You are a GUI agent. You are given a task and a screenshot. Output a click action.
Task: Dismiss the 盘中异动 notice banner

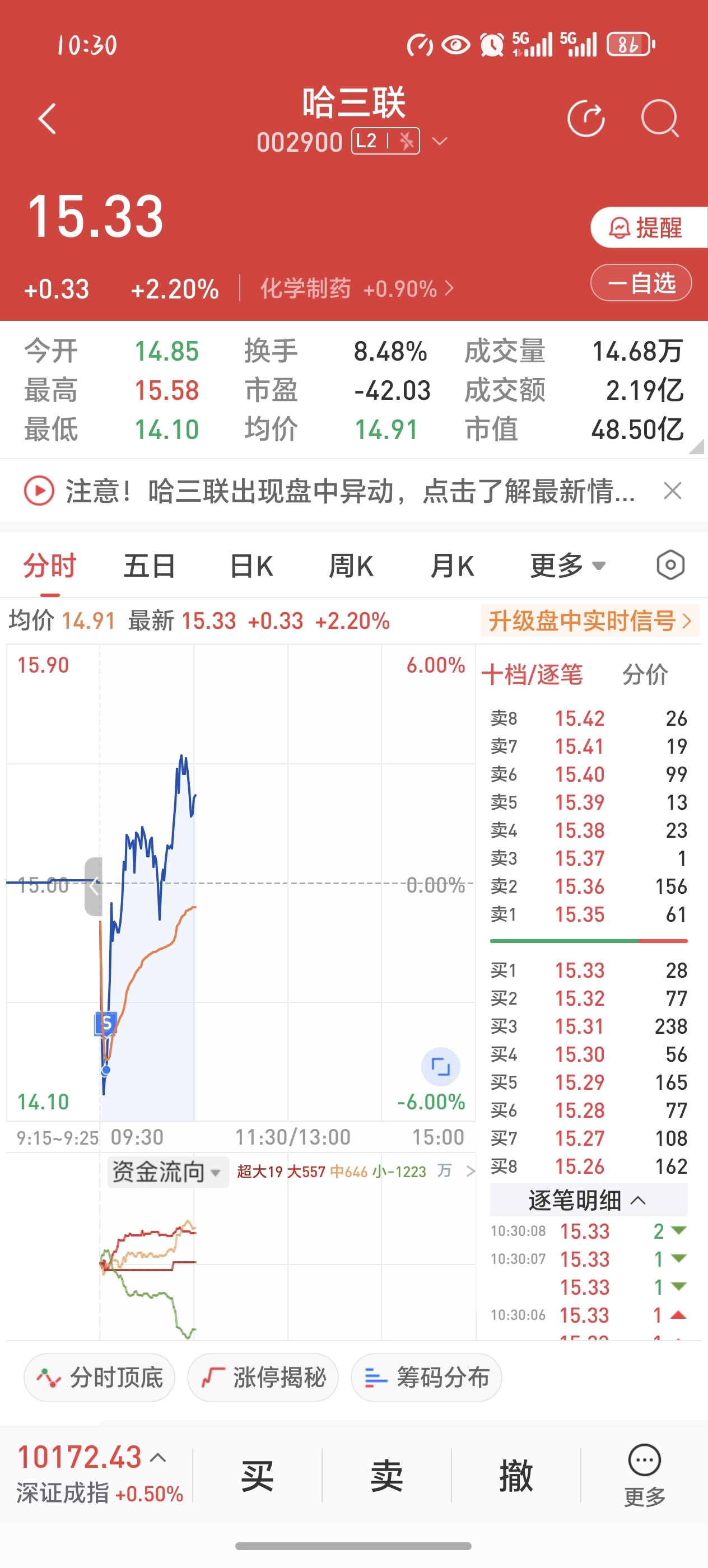[673, 491]
